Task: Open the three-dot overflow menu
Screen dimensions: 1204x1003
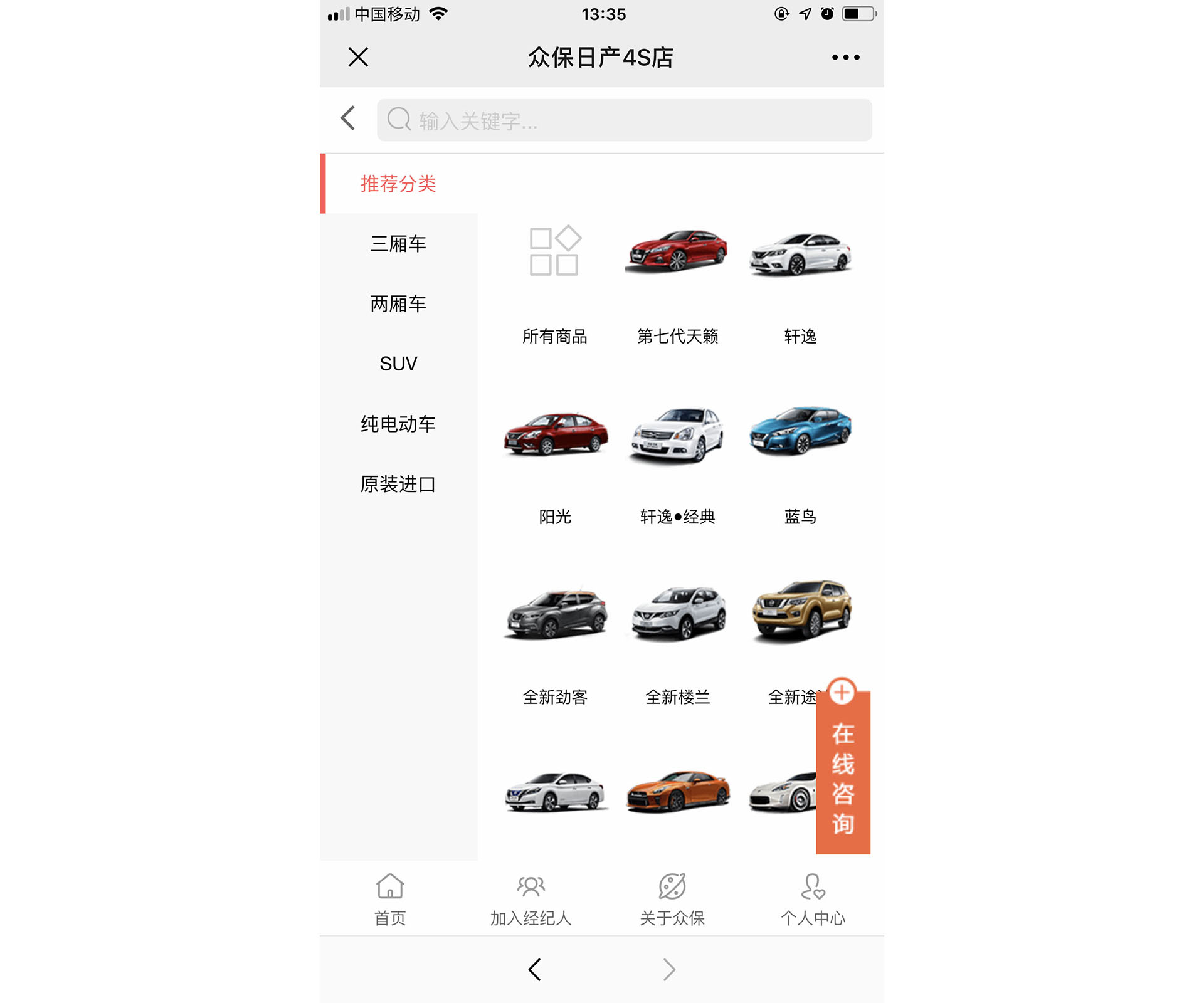Action: [845, 57]
